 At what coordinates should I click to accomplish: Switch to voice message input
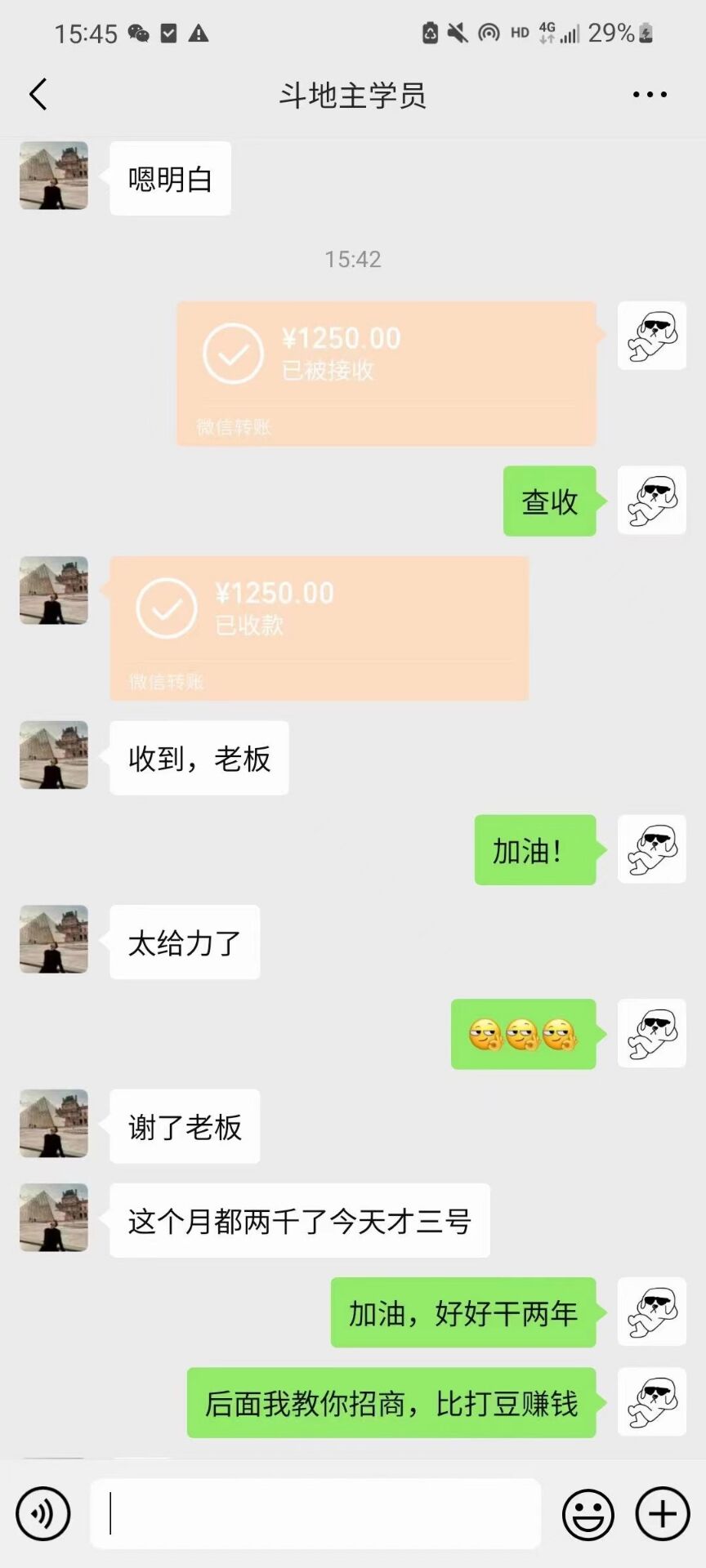tap(43, 1514)
